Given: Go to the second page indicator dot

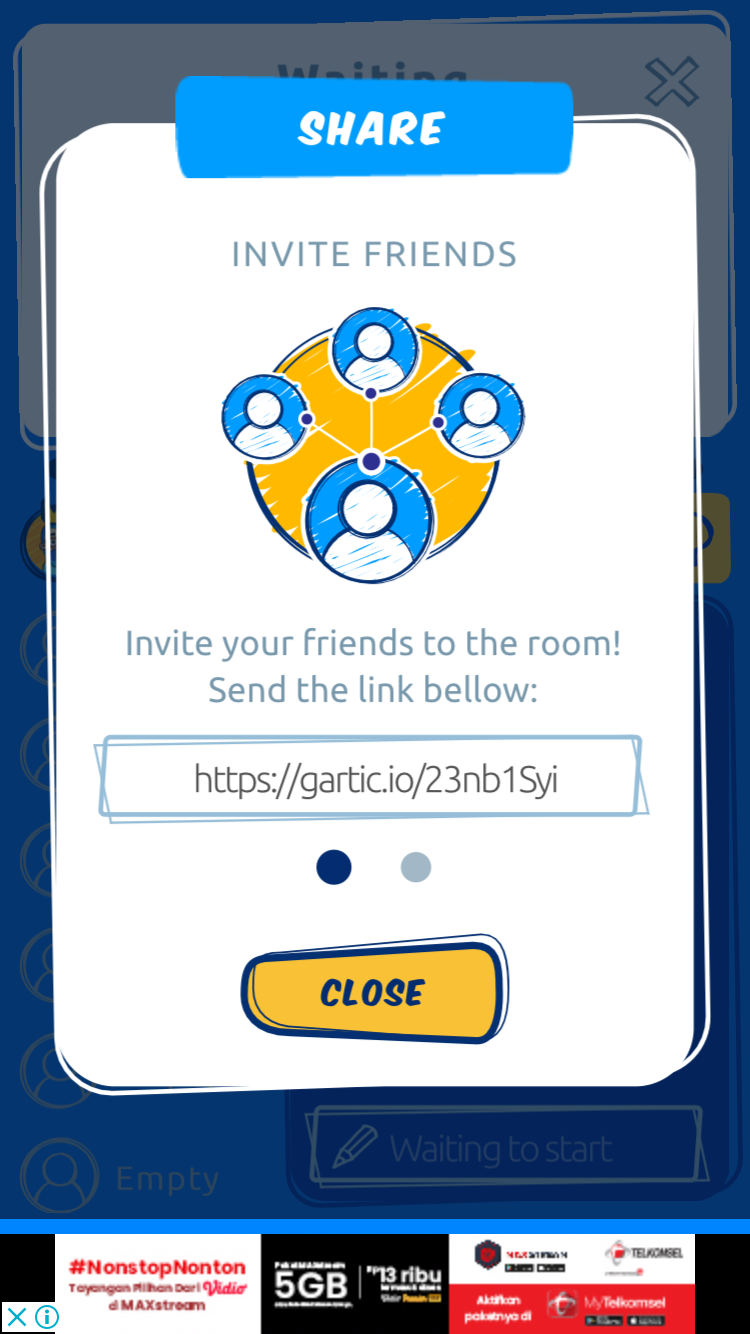Looking at the screenshot, I should [416, 867].
